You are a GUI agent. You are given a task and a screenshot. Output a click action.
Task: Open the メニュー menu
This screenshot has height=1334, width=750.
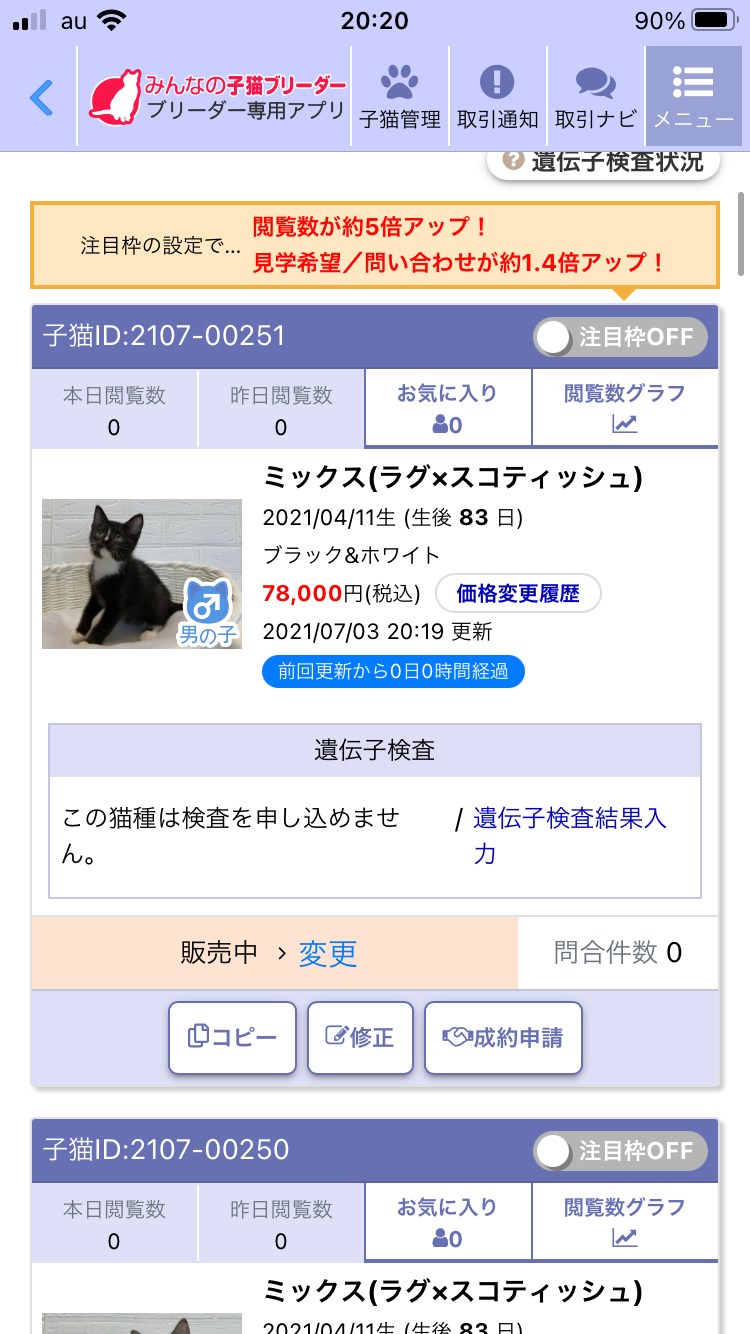point(694,97)
